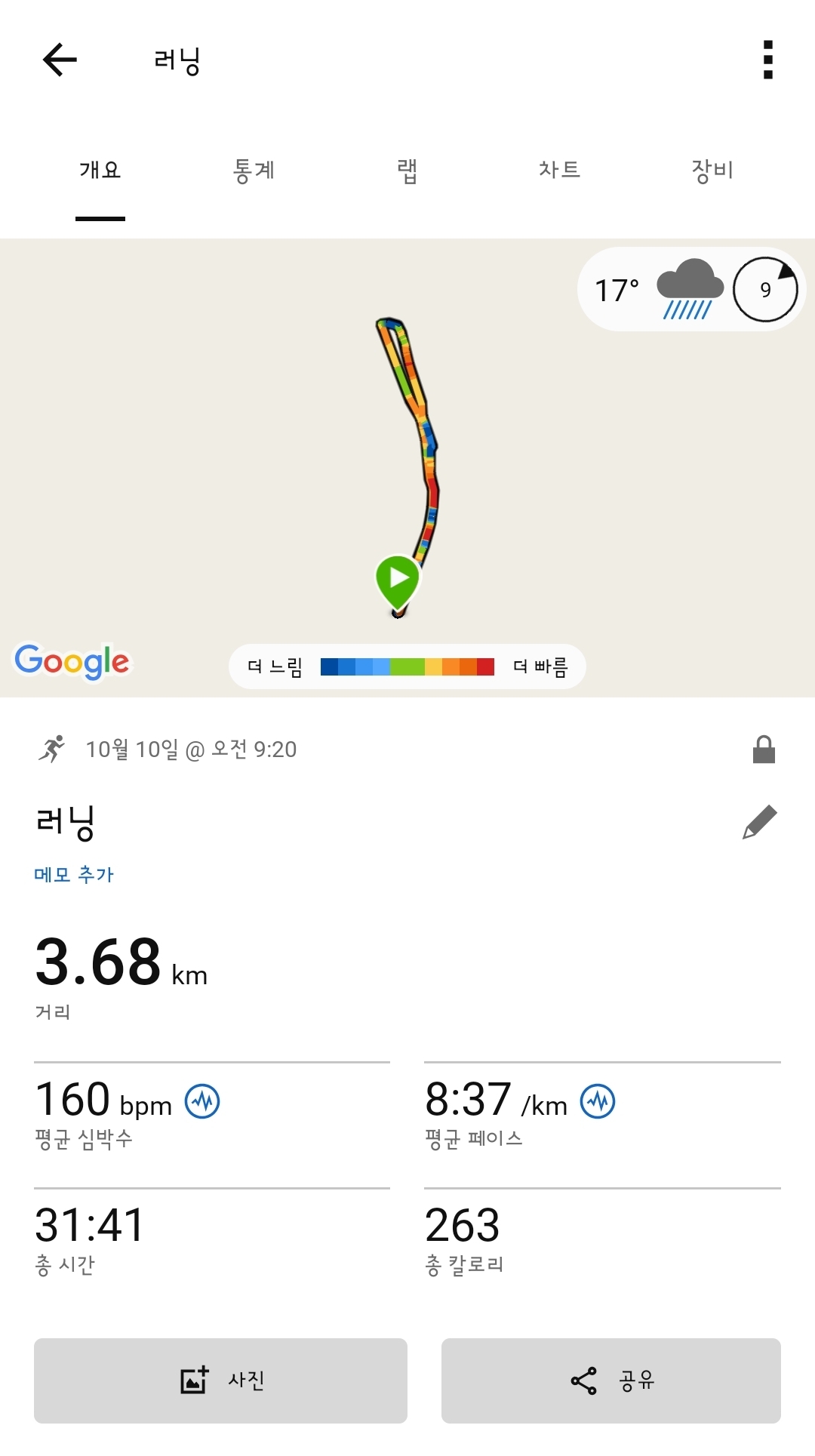Image resolution: width=815 pixels, height=1456 pixels.
Task: Add a photo with the 사진 button
Action: pyautogui.click(x=220, y=1381)
